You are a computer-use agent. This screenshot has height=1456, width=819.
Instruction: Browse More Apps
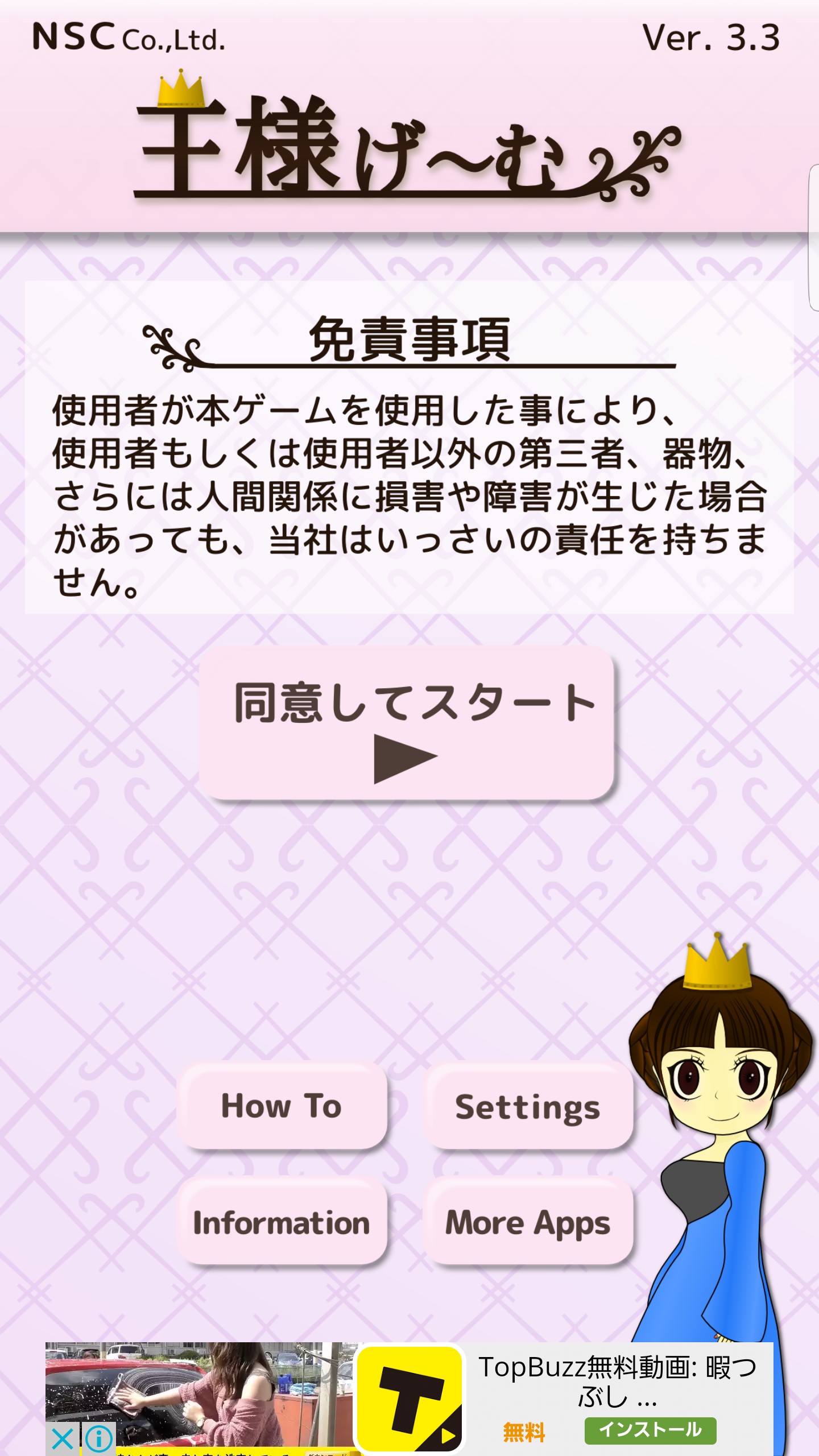(x=528, y=1223)
